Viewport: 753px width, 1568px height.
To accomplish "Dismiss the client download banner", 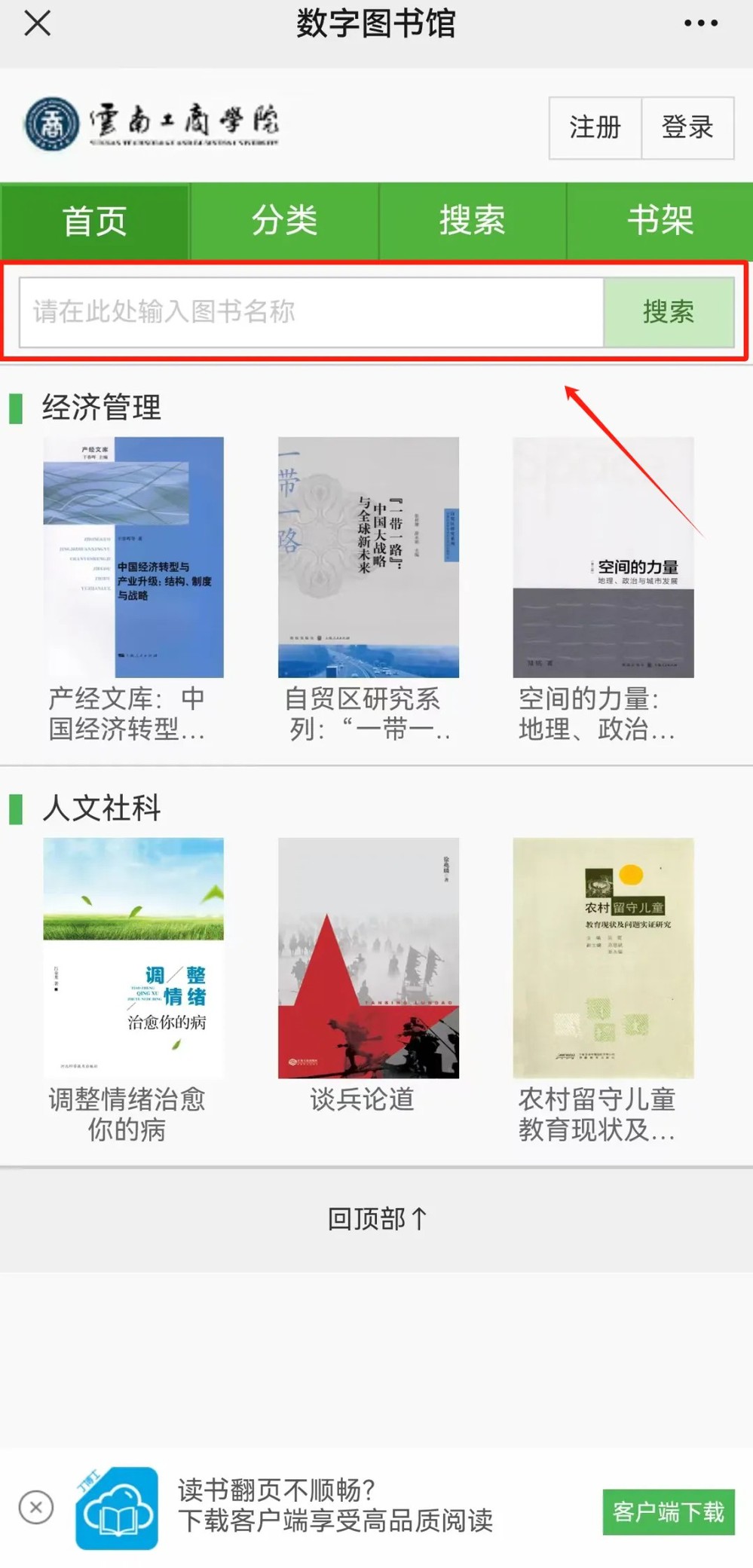I will pos(36,1508).
